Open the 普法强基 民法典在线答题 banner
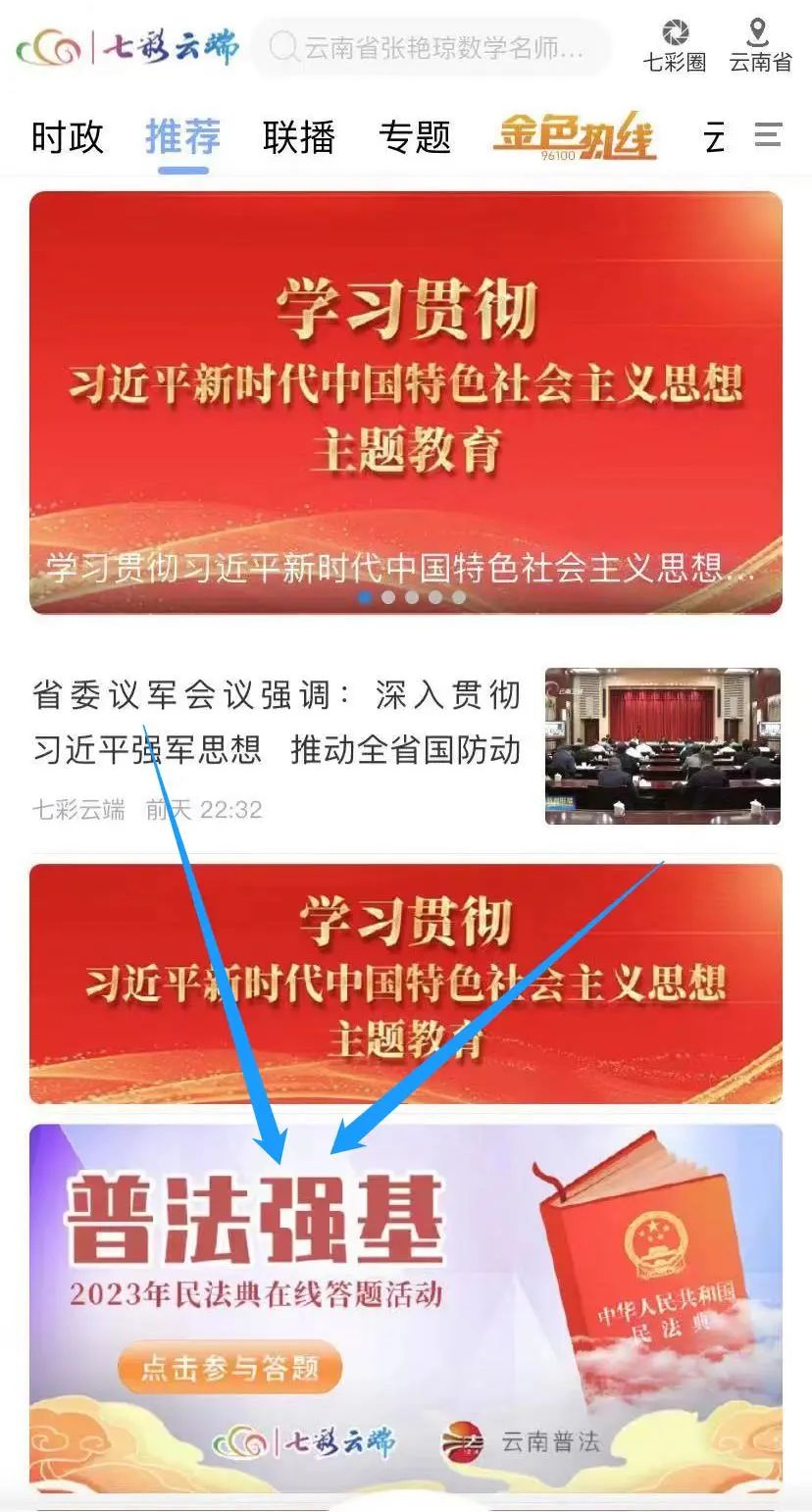812x1512 pixels. point(406,1309)
